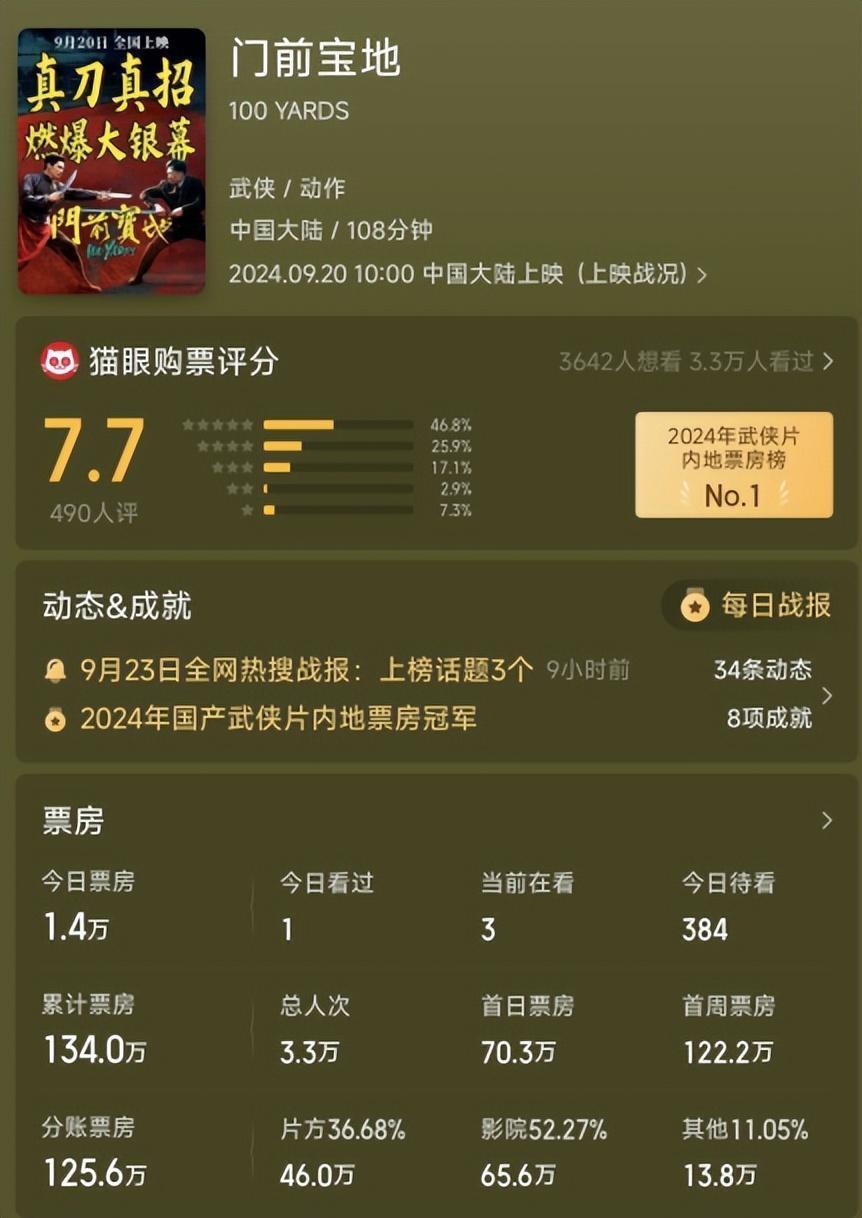Open the 2024年武侠片内地票房榜 No.1 badge
This screenshot has height=1218, width=862.
click(x=733, y=465)
